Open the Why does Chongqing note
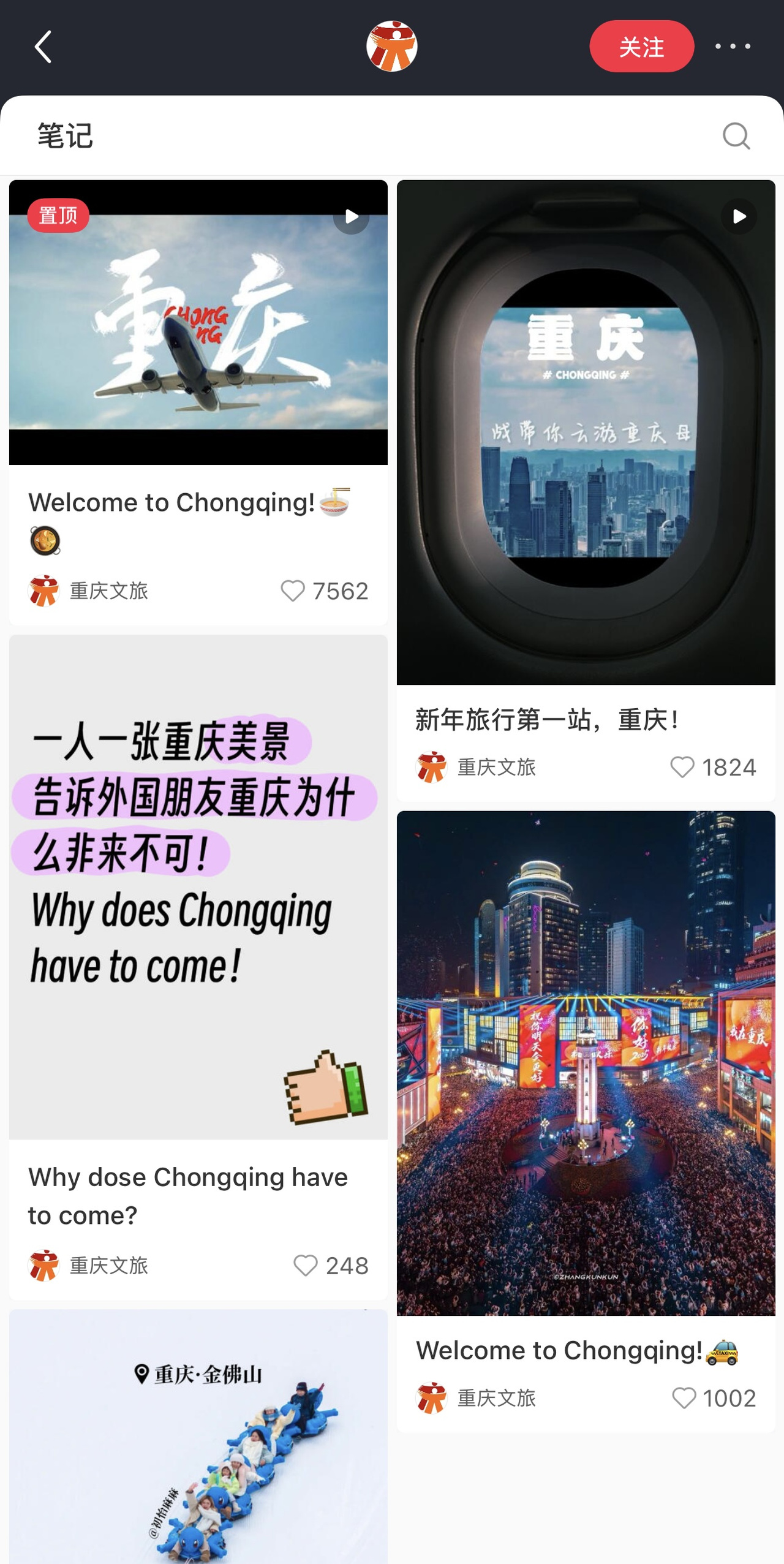 point(198,886)
